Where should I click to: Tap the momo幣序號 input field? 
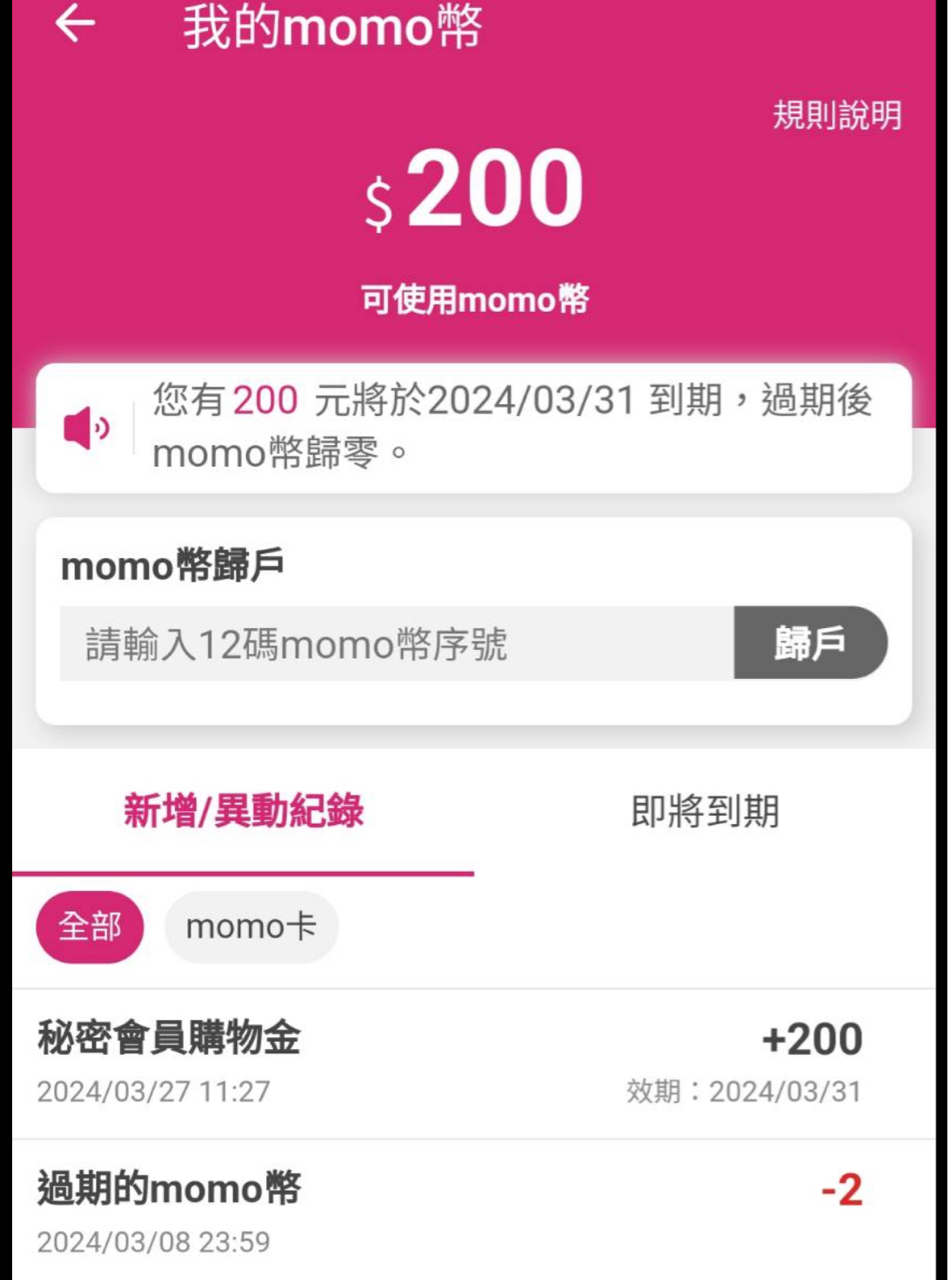(396, 644)
